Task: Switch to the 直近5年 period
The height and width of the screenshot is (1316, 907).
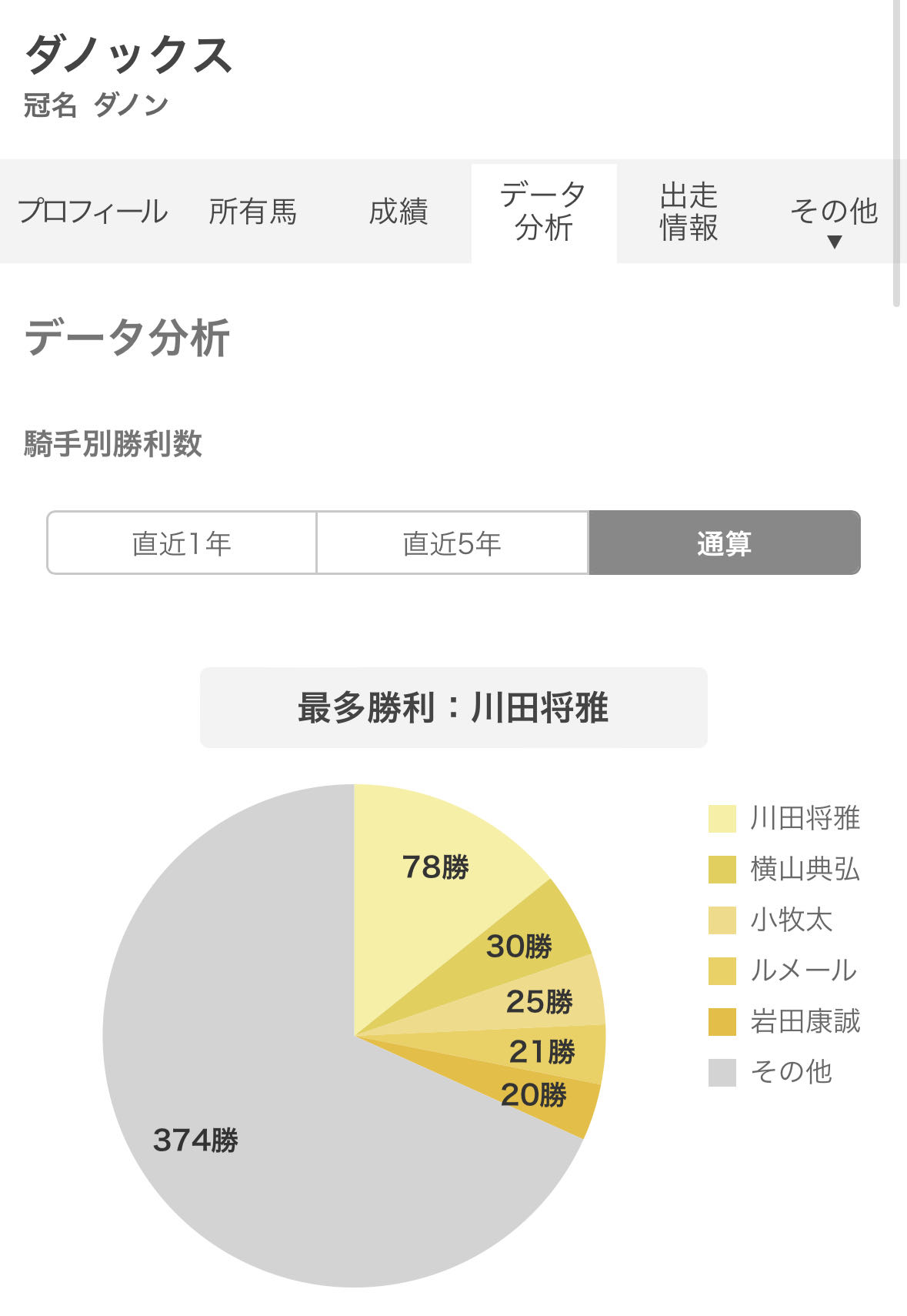Action: point(452,543)
